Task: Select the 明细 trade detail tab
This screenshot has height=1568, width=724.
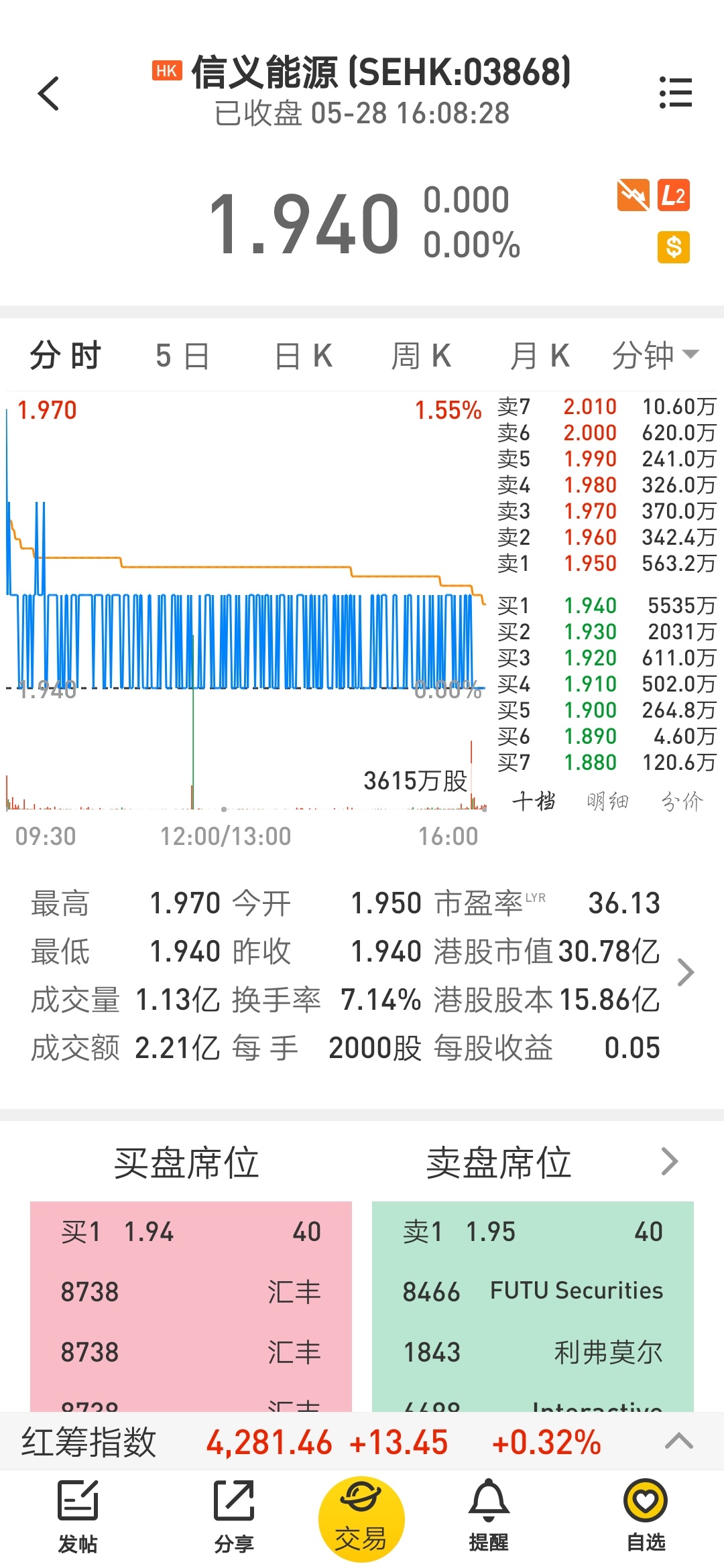Action: pyautogui.click(x=607, y=801)
